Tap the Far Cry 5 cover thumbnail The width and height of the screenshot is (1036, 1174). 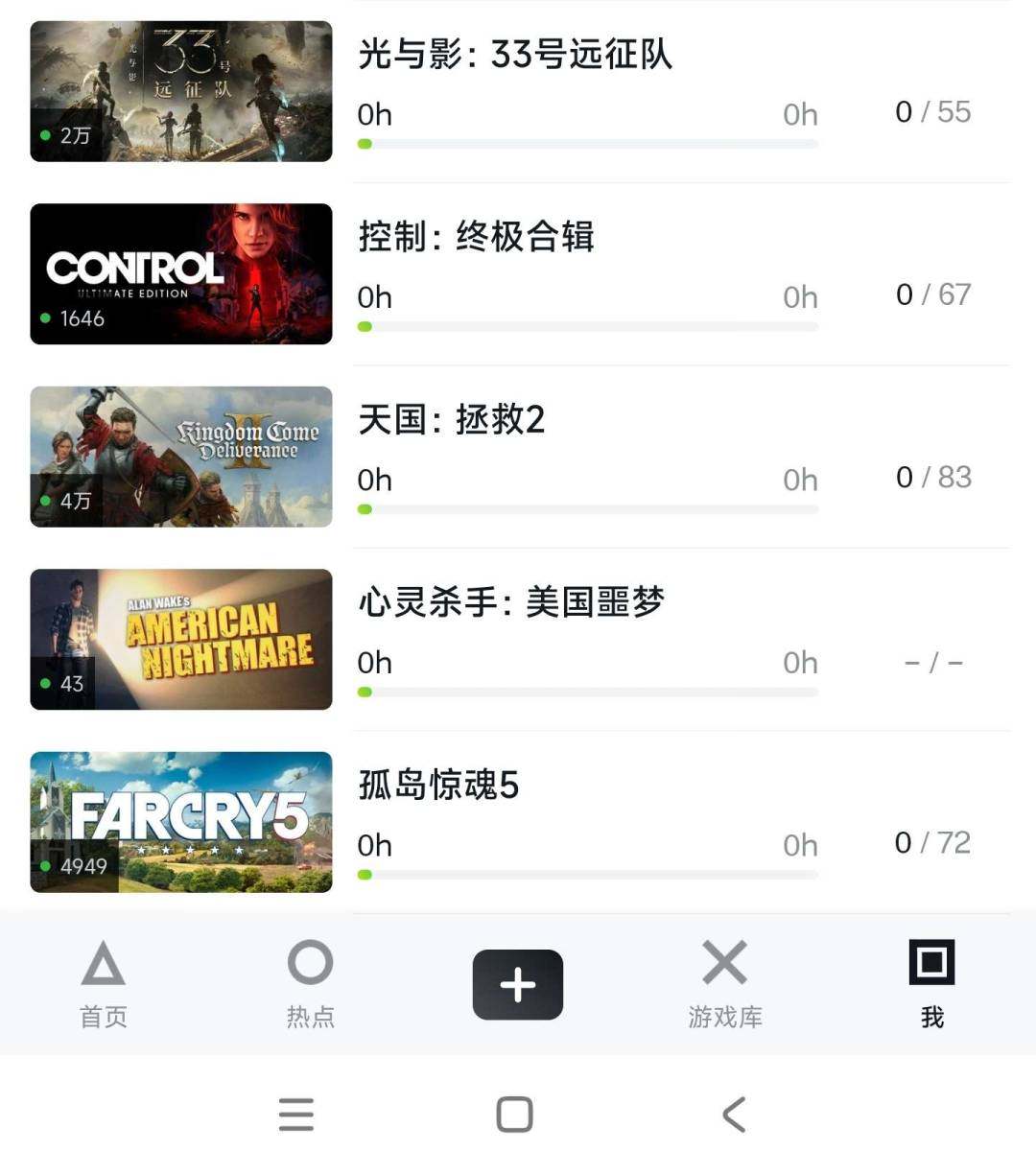coord(181,822)
